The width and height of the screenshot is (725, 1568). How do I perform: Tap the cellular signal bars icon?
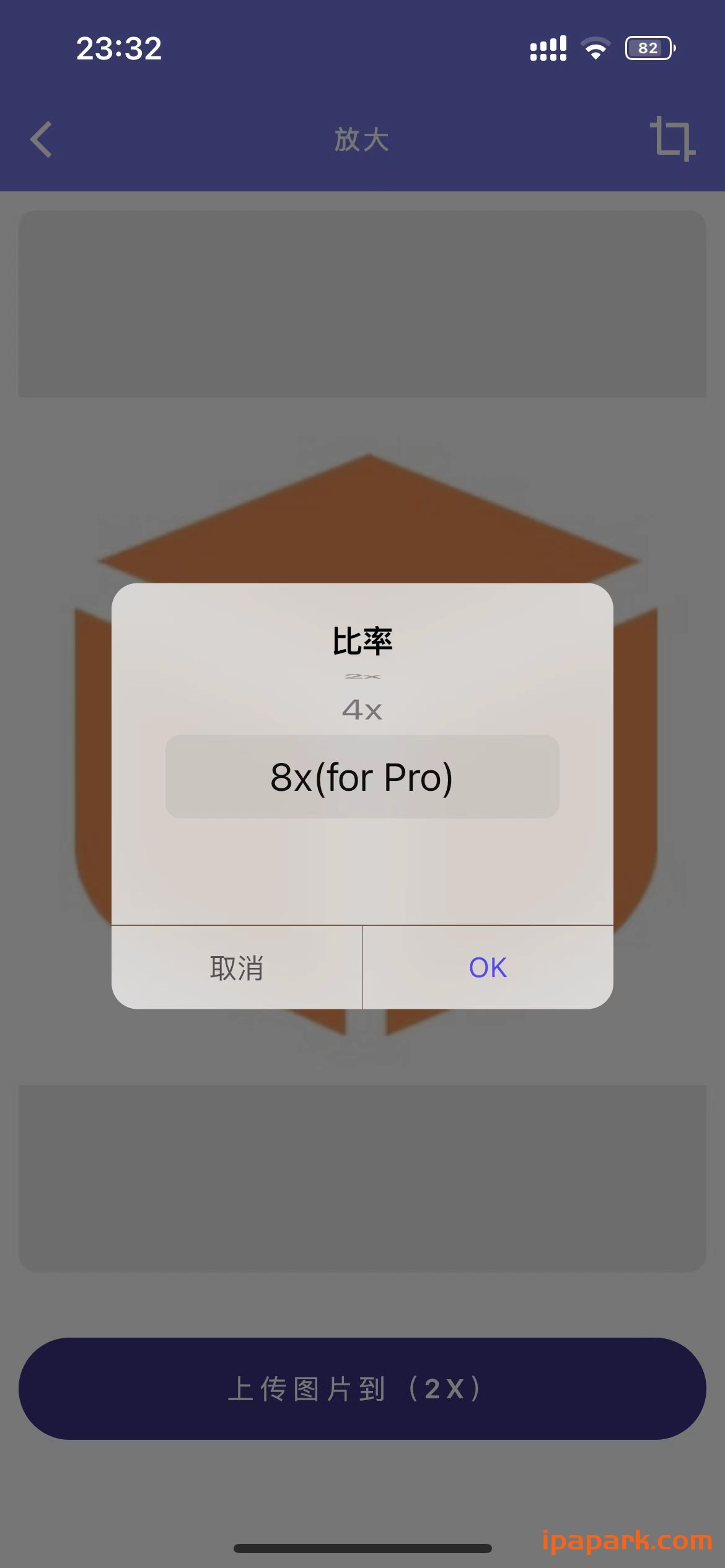tap(547, 46)
